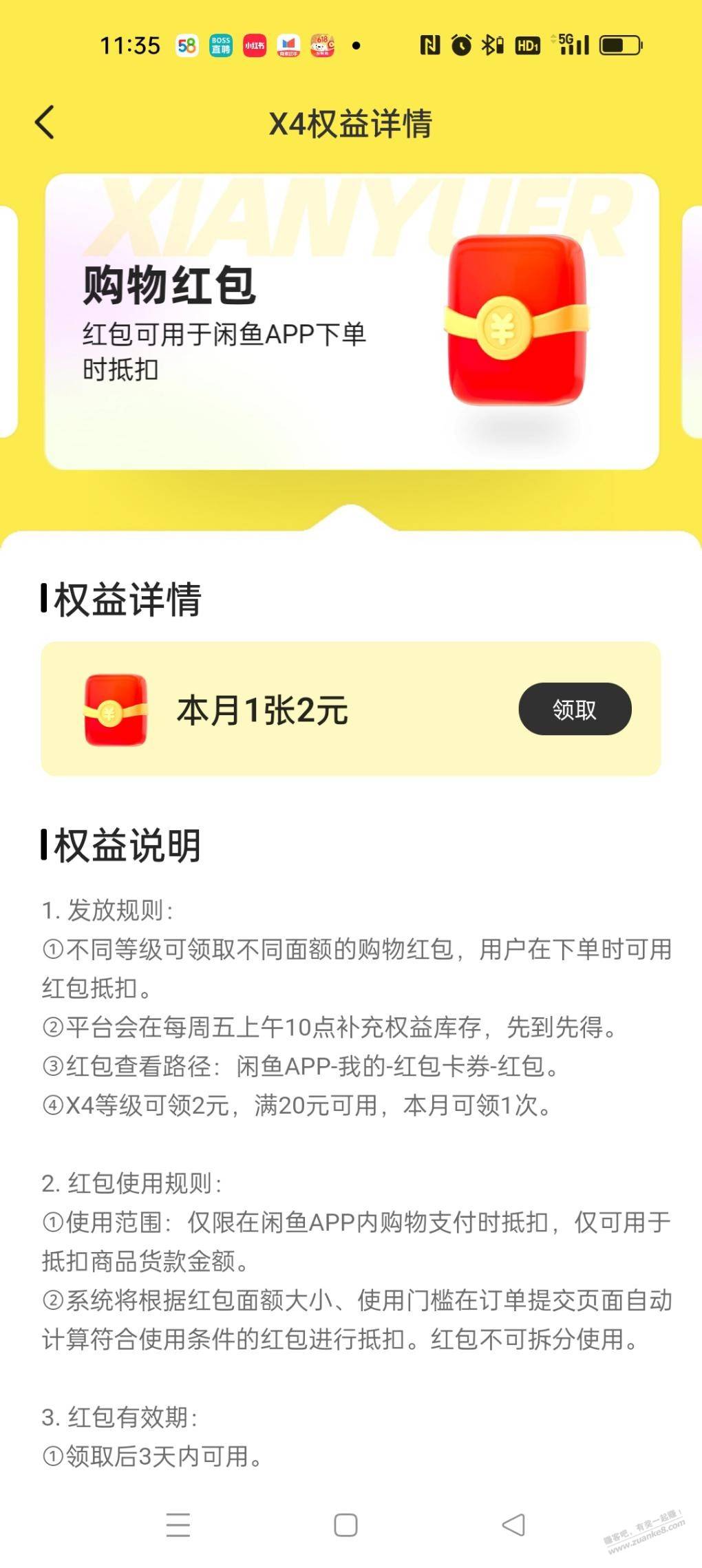The image size is (702, 1568).
Task: Go to the home screen via the navigation bar
Action: tap(345, 1525)
